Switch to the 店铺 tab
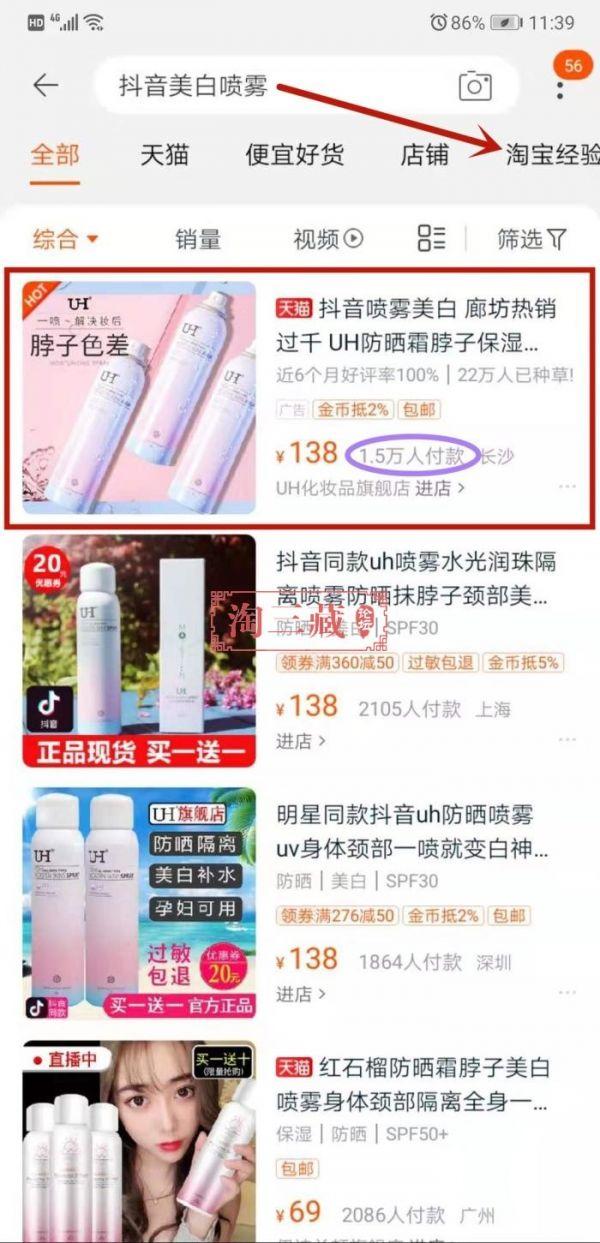Screen dimensions: 600x1243 tap(424, 155)
